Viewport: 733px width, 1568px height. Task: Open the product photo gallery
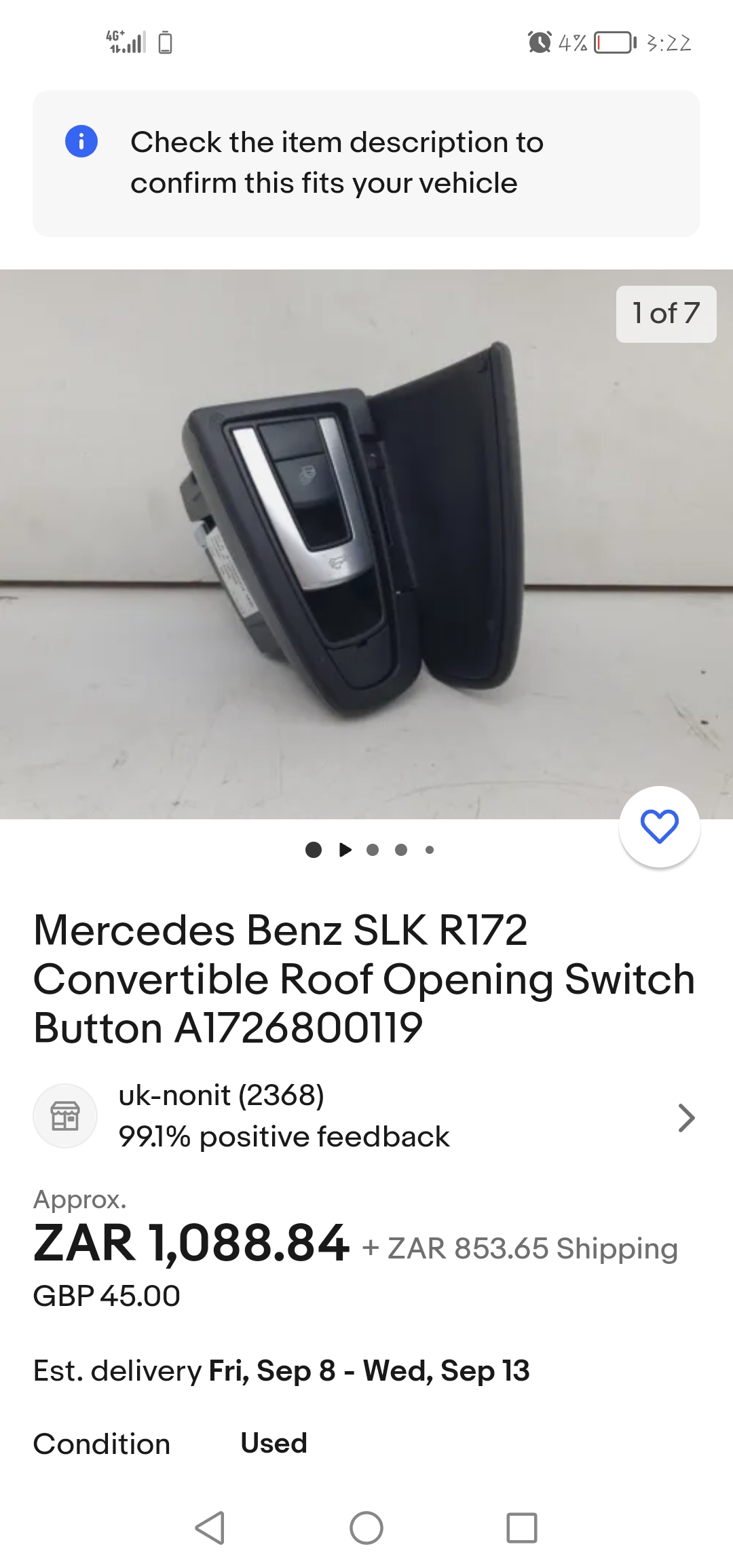(x=366, y=543)
